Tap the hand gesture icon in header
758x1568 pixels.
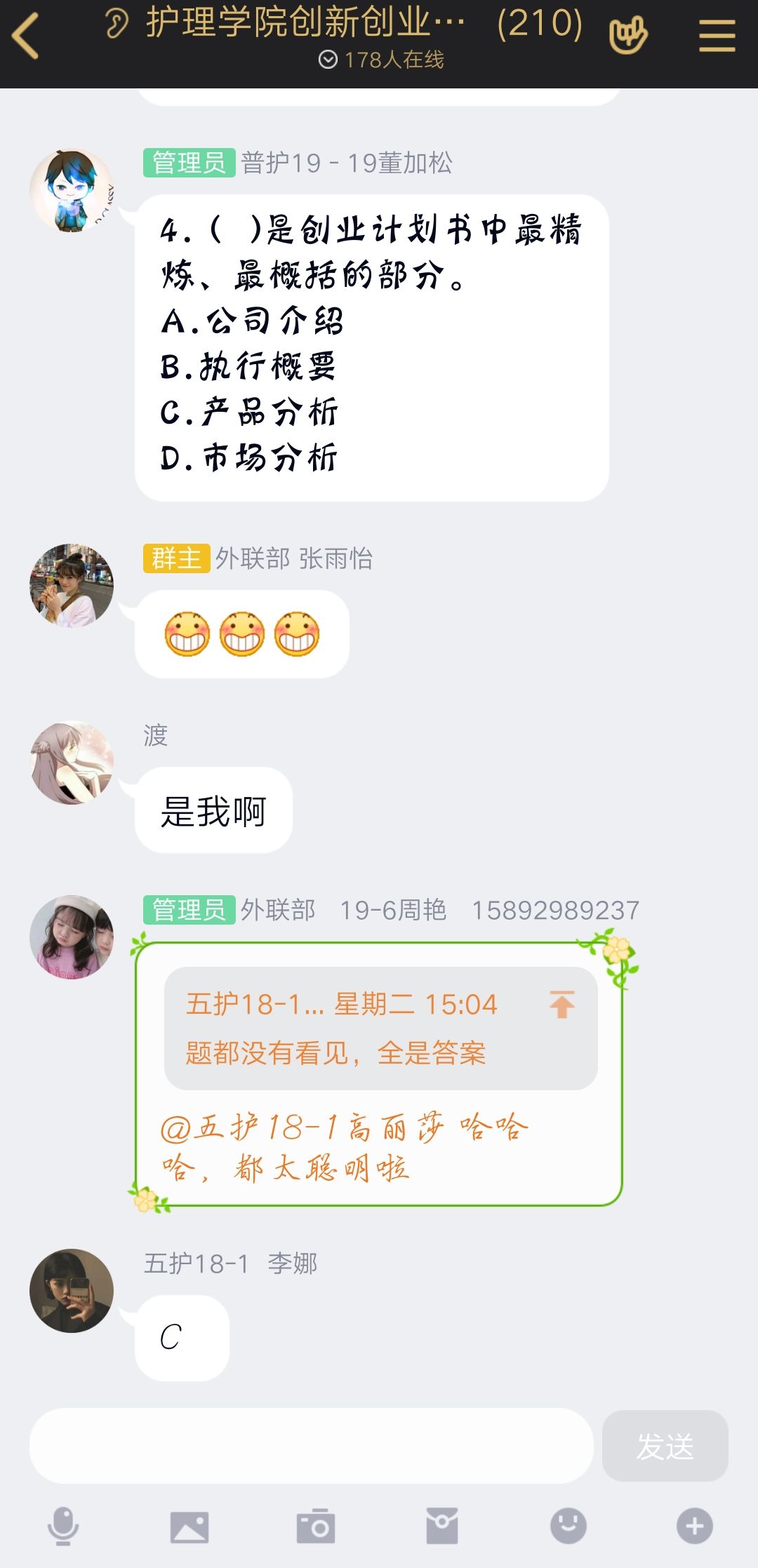pyautogui.click(x=628, y=36)
